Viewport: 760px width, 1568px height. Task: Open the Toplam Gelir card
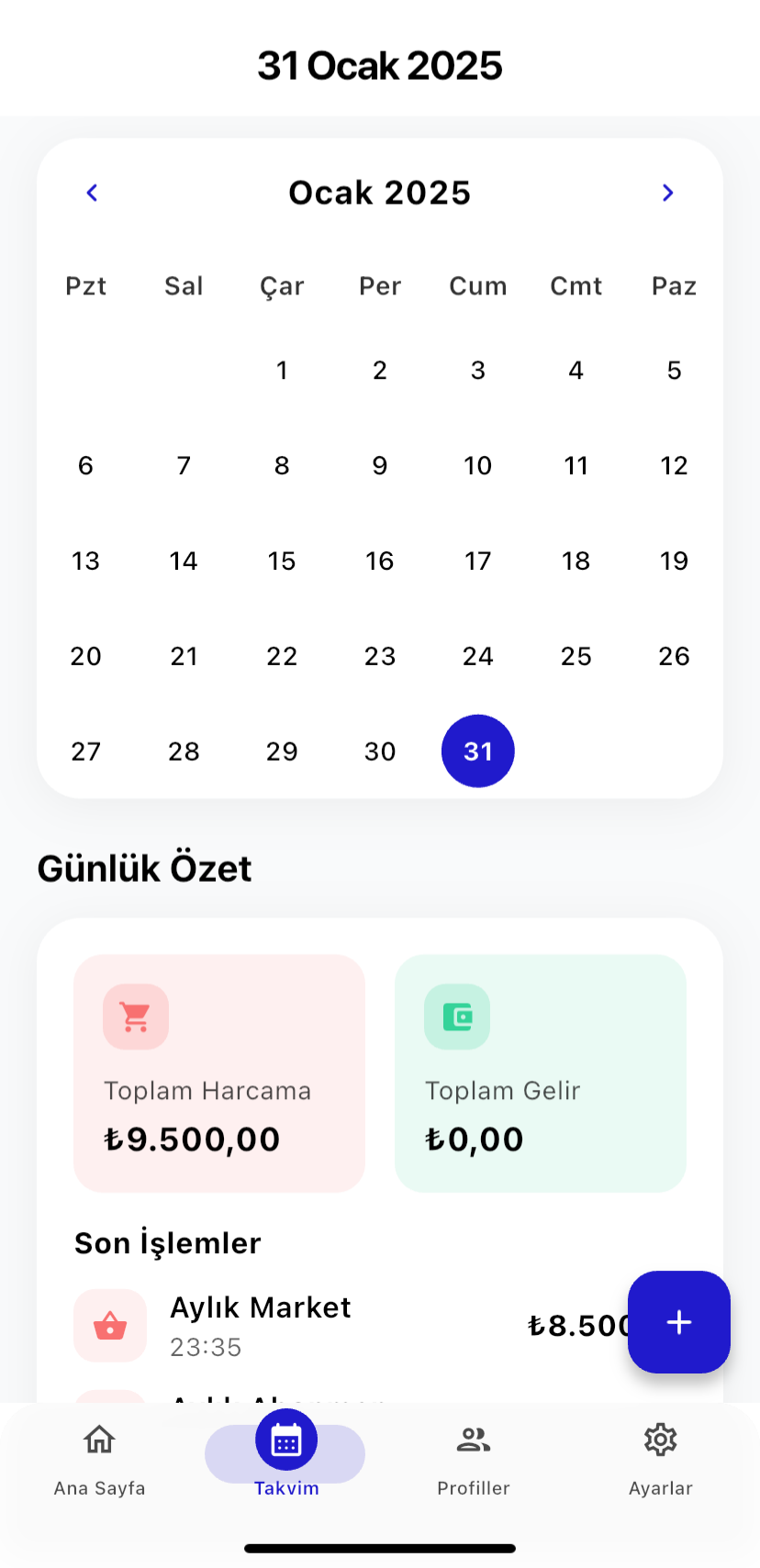point(540,1073)
